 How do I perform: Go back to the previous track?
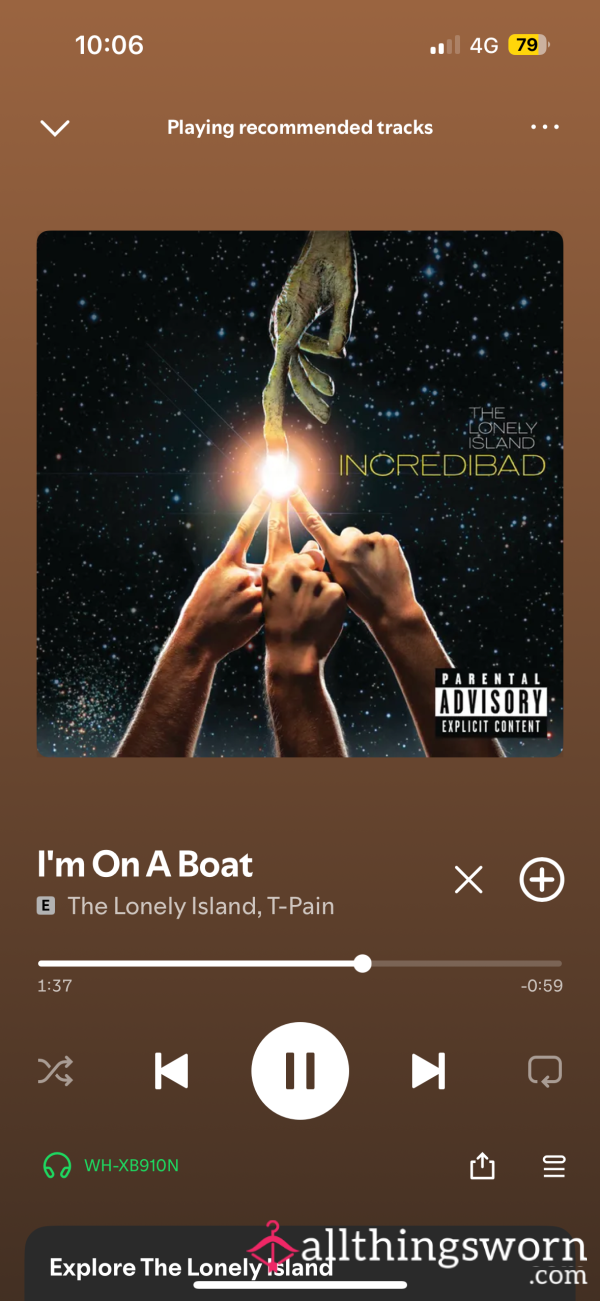[171, 1071]
